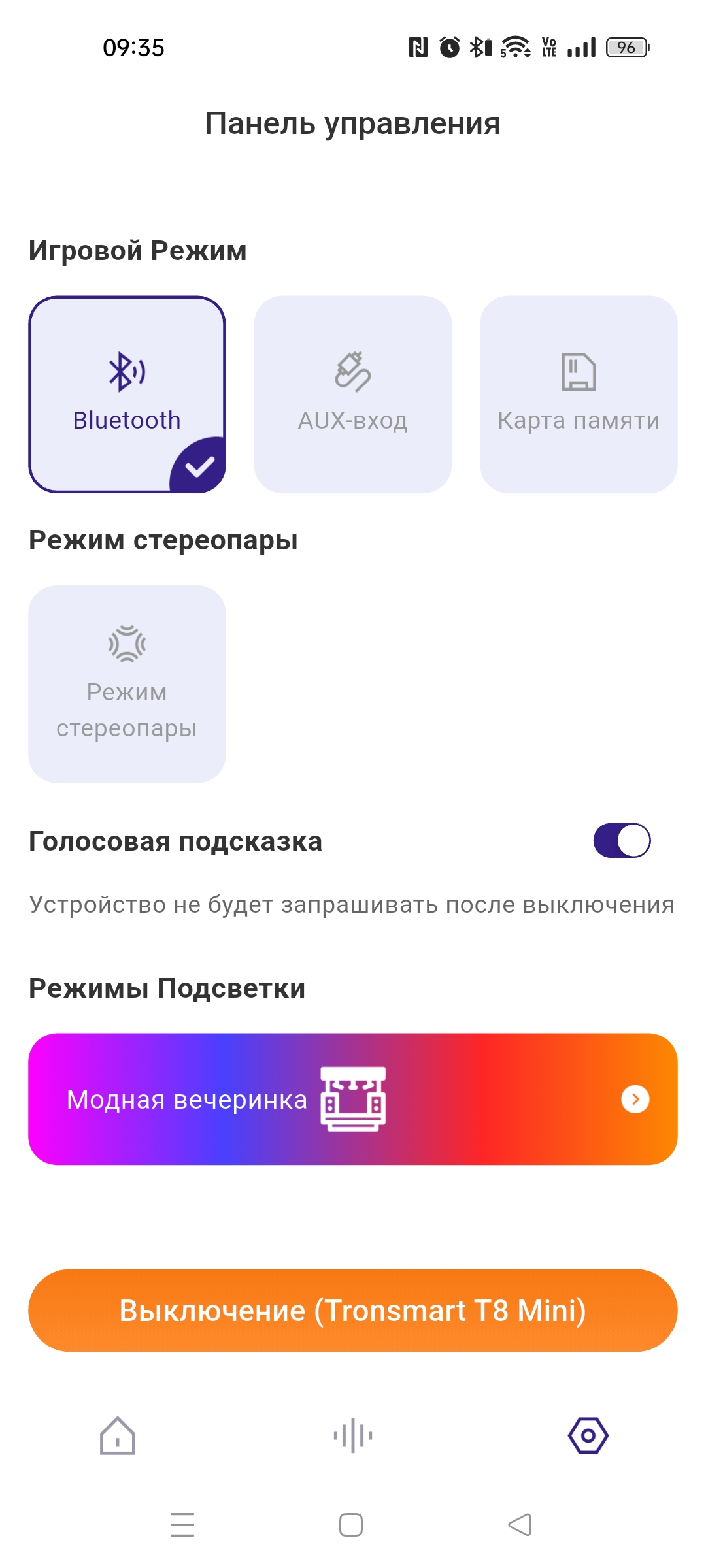This screenshot has height=1568, width=706.
Task: Tap Выключение (Tronsmart T8 Mini) button
Action: pyautogui.click(x=352, y=1311)
